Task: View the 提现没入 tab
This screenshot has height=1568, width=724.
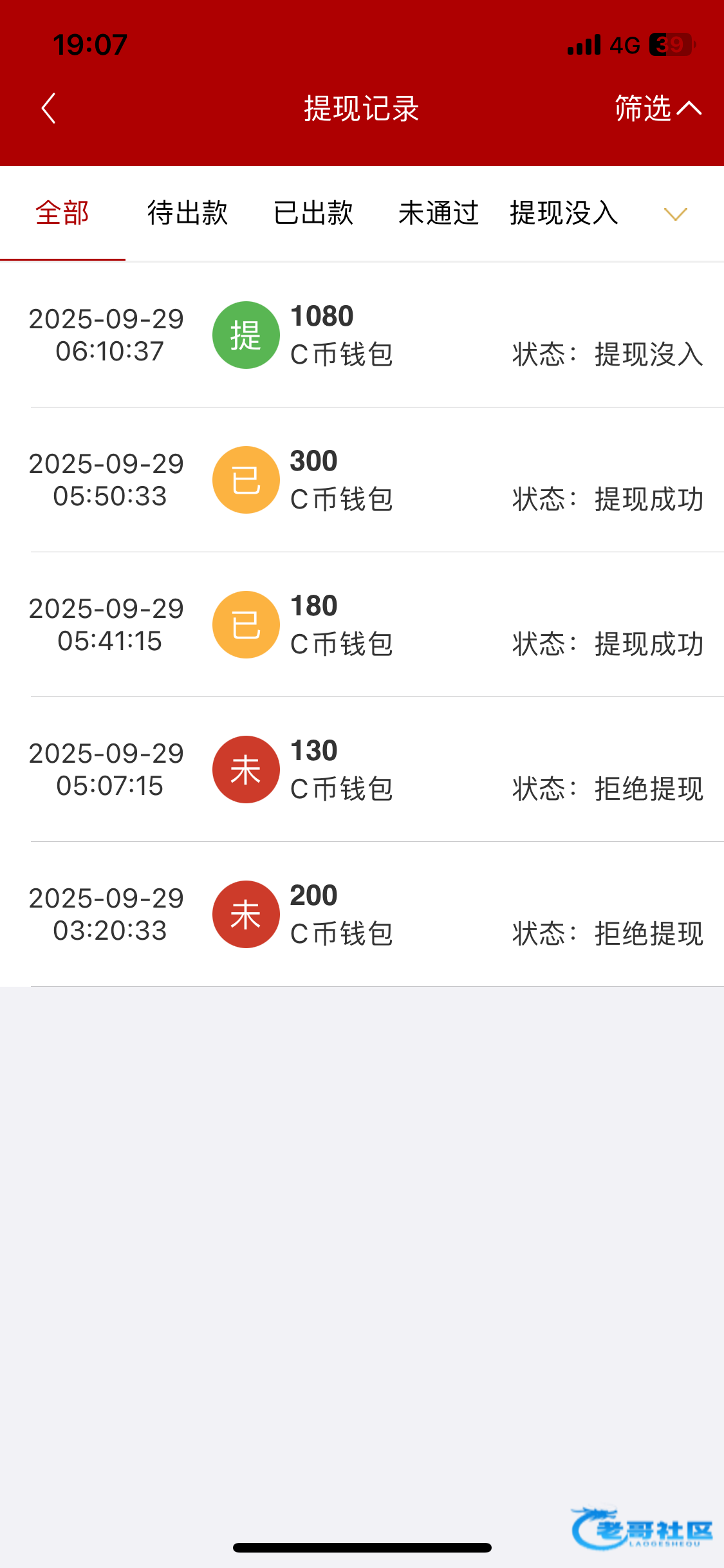Action: point(564,213)
